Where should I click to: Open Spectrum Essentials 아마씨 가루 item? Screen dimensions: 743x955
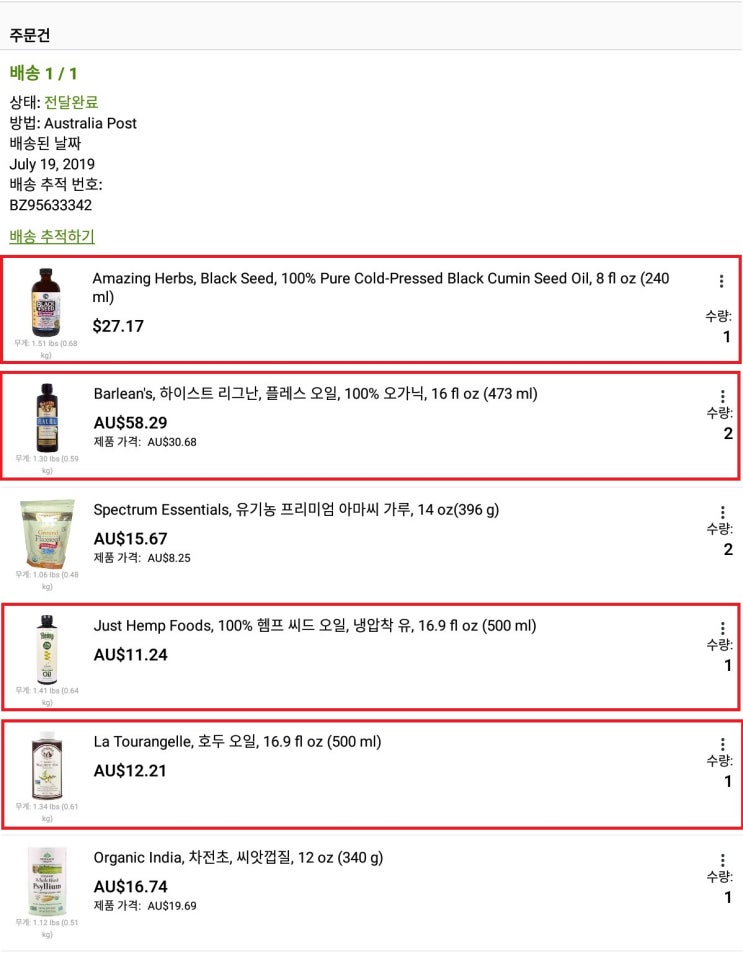coord(296,510)
